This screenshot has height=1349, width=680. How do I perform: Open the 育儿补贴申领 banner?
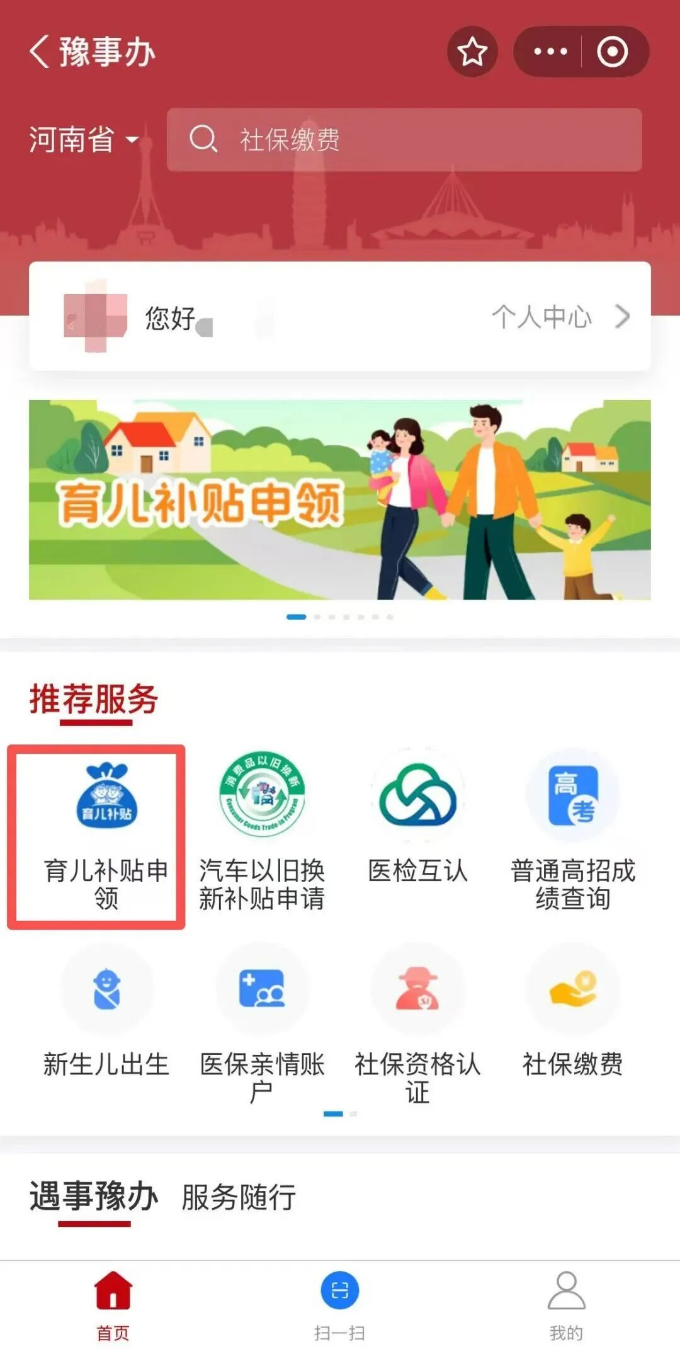pos(340,500)
